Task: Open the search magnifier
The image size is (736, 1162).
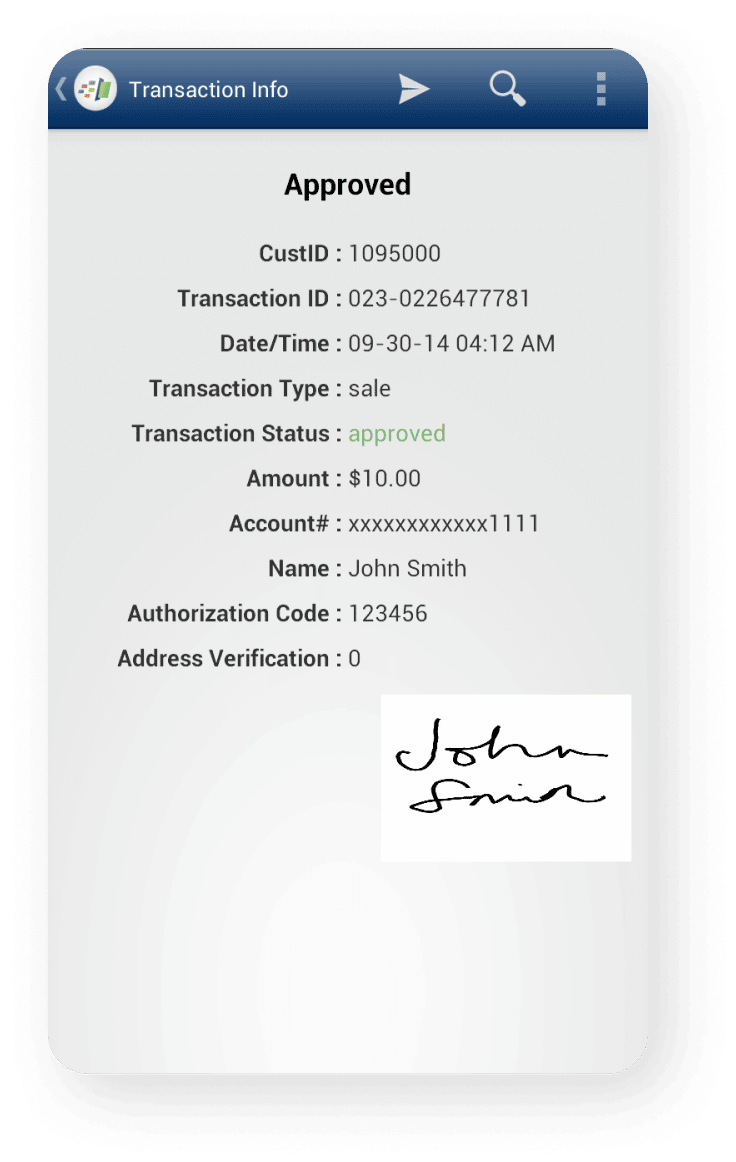Action: click(x=507, y=89)
